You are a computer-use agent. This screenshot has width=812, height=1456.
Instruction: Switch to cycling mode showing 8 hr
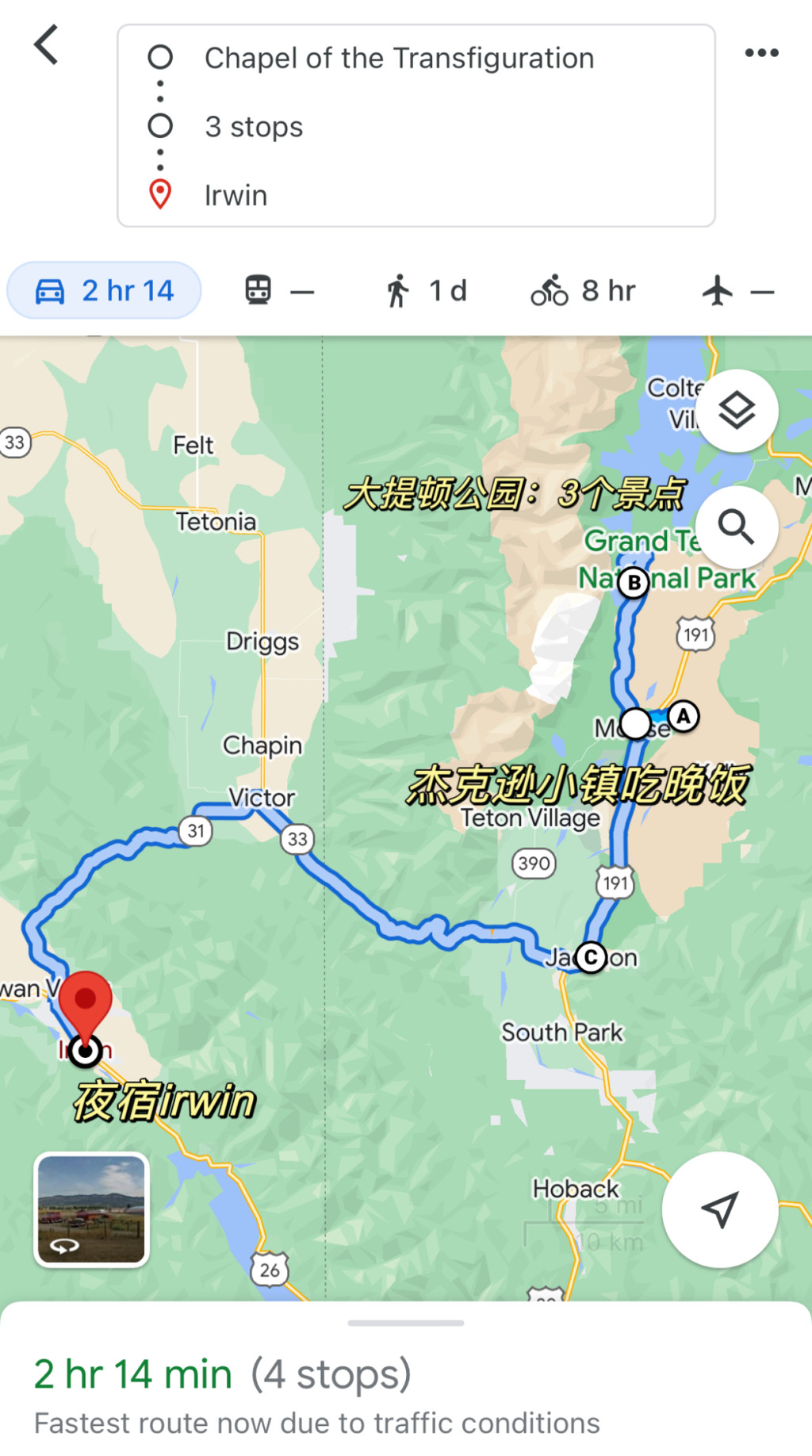(x=583, y=291)
